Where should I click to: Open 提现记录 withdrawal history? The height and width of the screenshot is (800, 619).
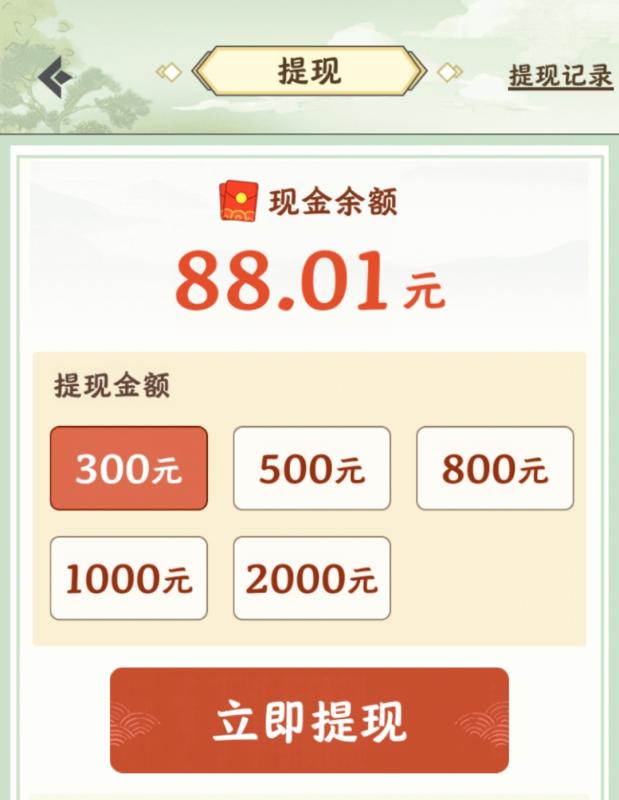pyautogui.click(x=560, y=76)
